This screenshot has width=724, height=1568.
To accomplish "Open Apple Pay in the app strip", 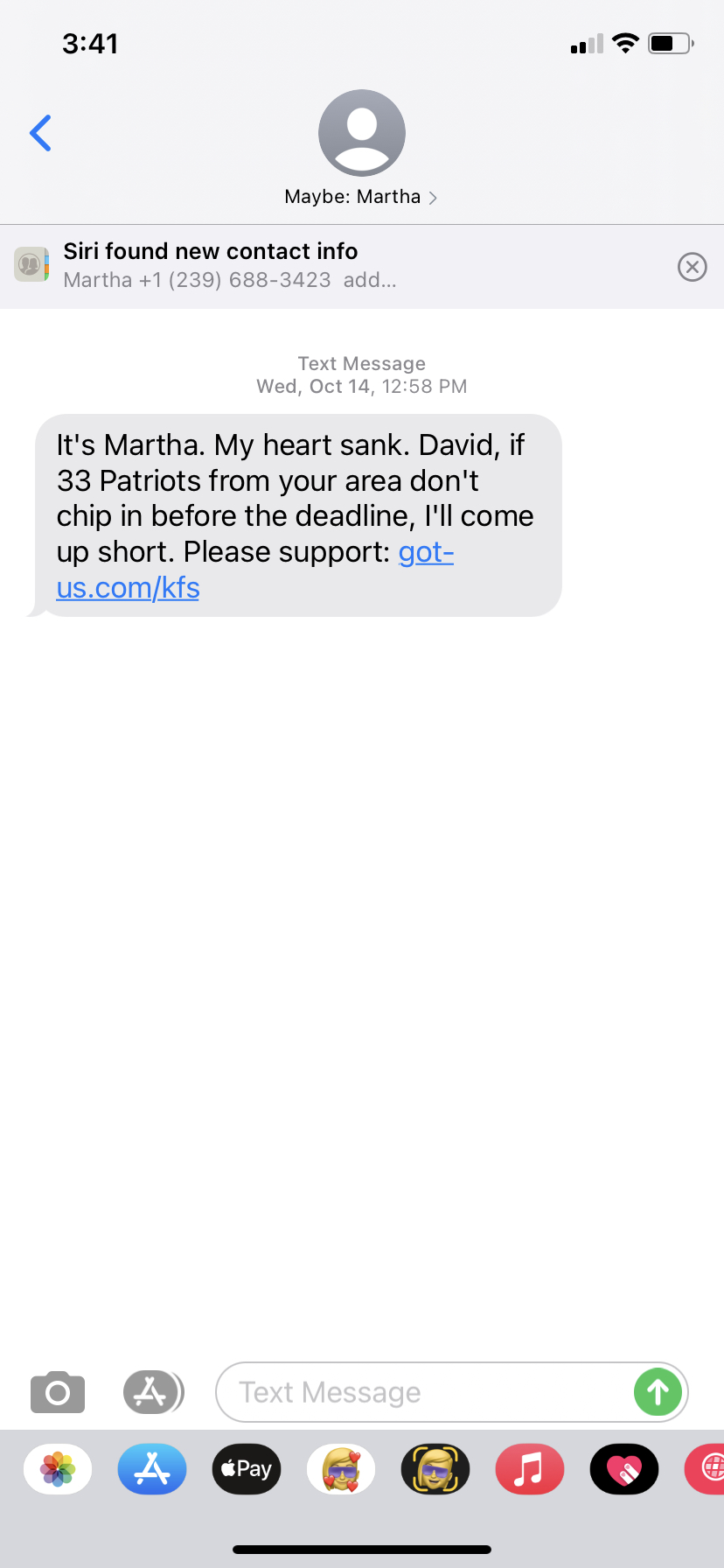I will [x=247, y=1469].
